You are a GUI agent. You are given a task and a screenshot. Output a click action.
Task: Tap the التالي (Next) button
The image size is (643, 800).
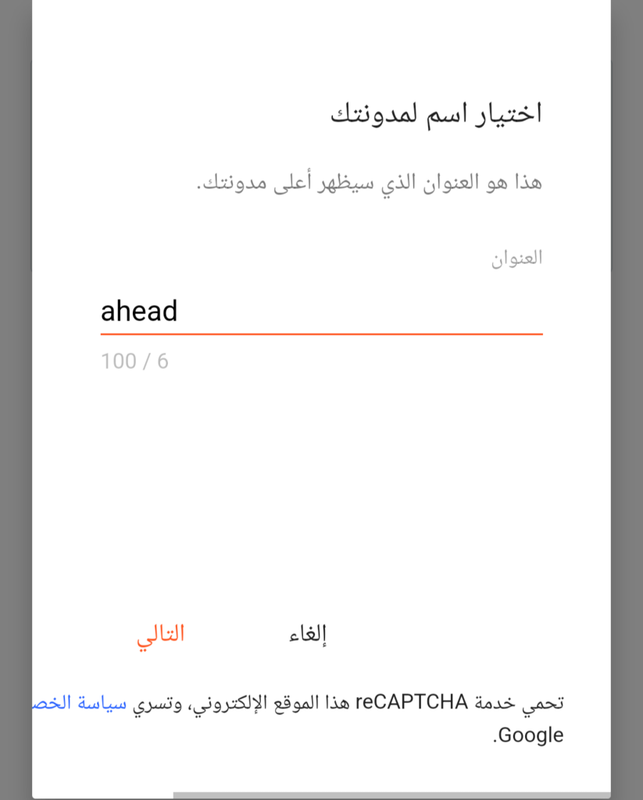point(160,635)
